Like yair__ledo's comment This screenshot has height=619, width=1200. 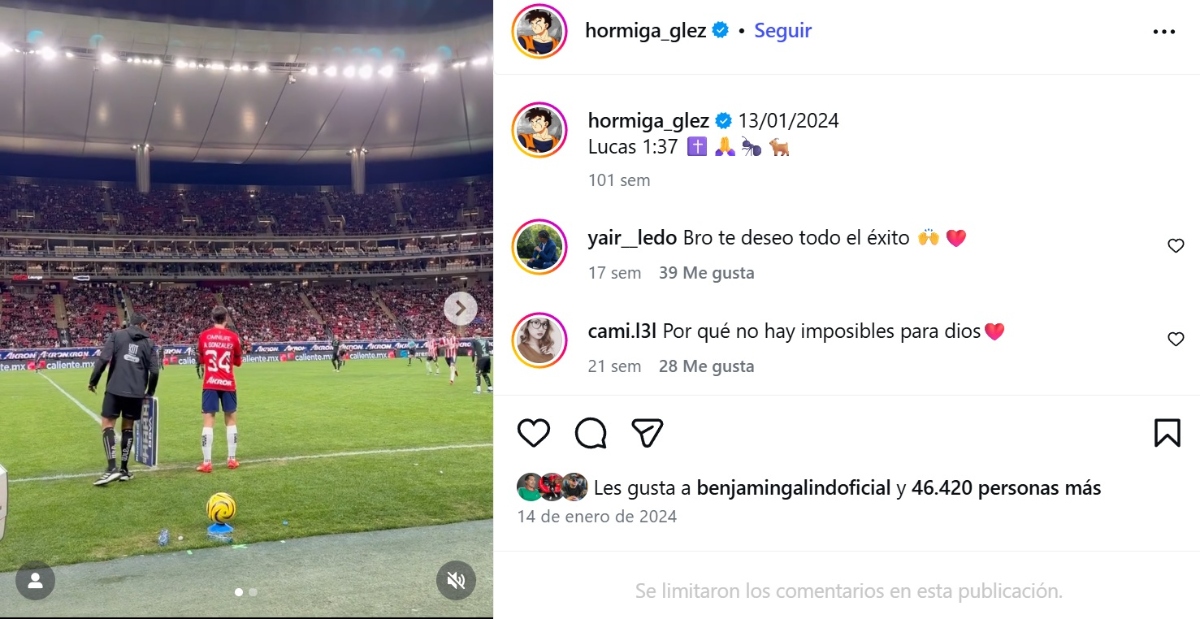pos(1176,246)
